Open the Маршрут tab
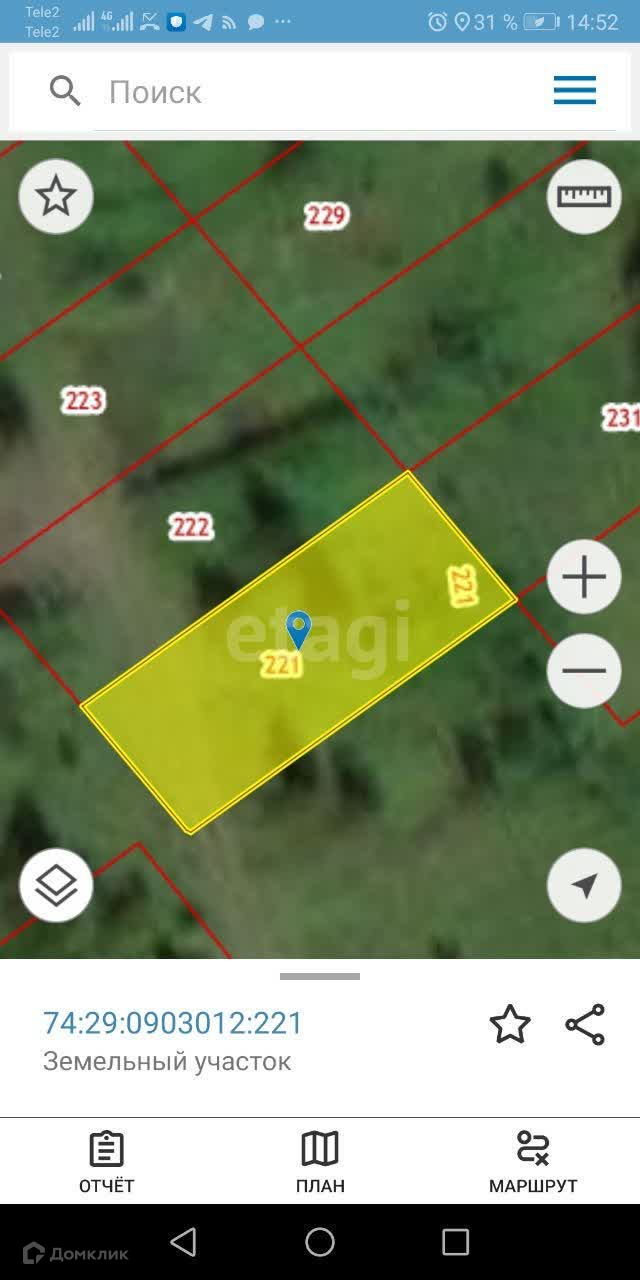The width and height of the screenshot is (640, 1280). click(x=533, y=1162)
